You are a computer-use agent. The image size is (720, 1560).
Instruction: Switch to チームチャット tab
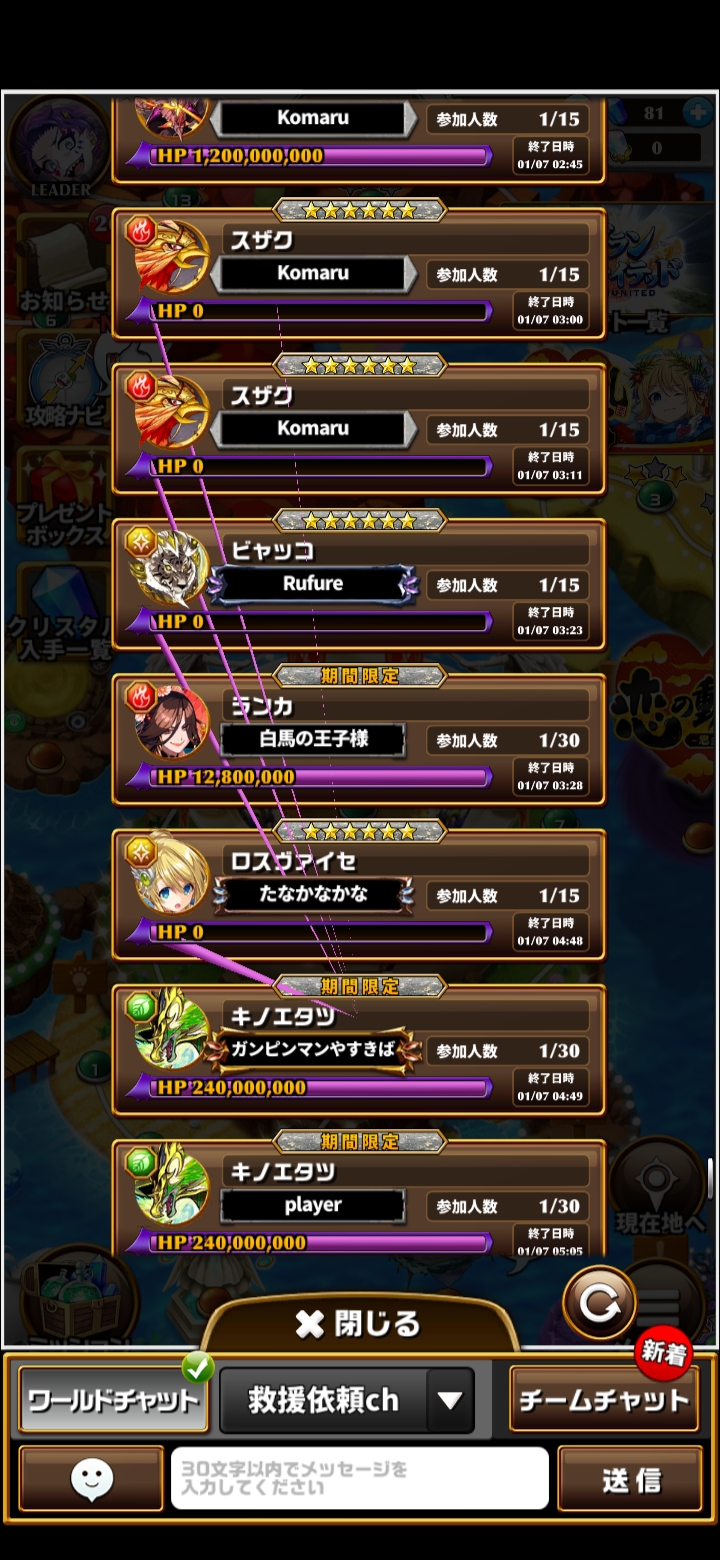pos(604,1400)
